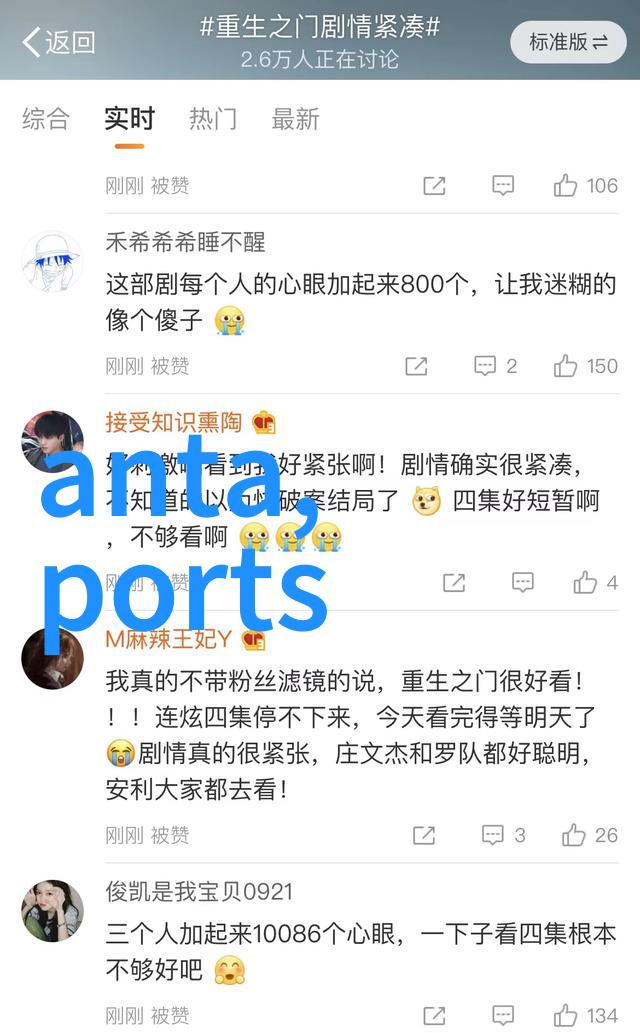Select the 实时 tab

point(129,119)
